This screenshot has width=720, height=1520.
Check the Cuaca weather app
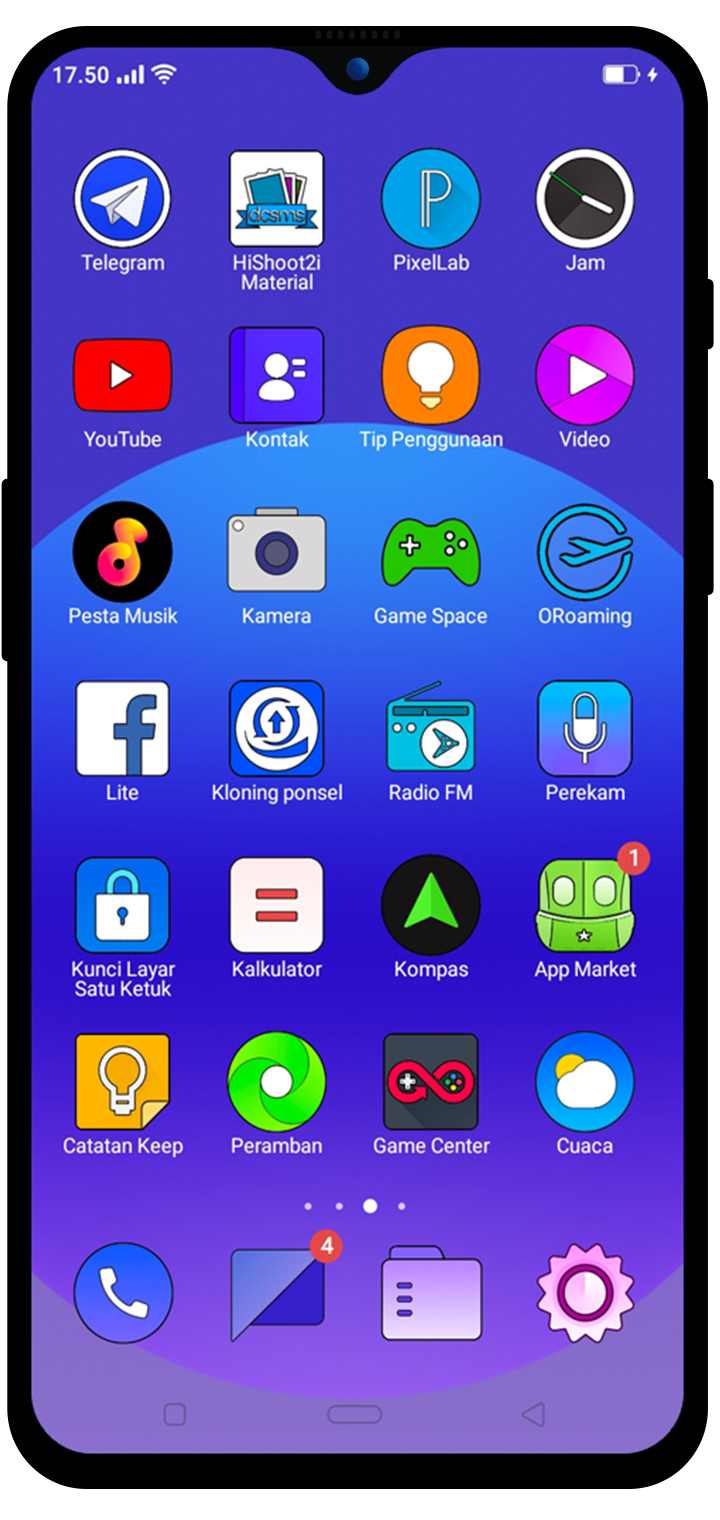[x=585, y=1082]
